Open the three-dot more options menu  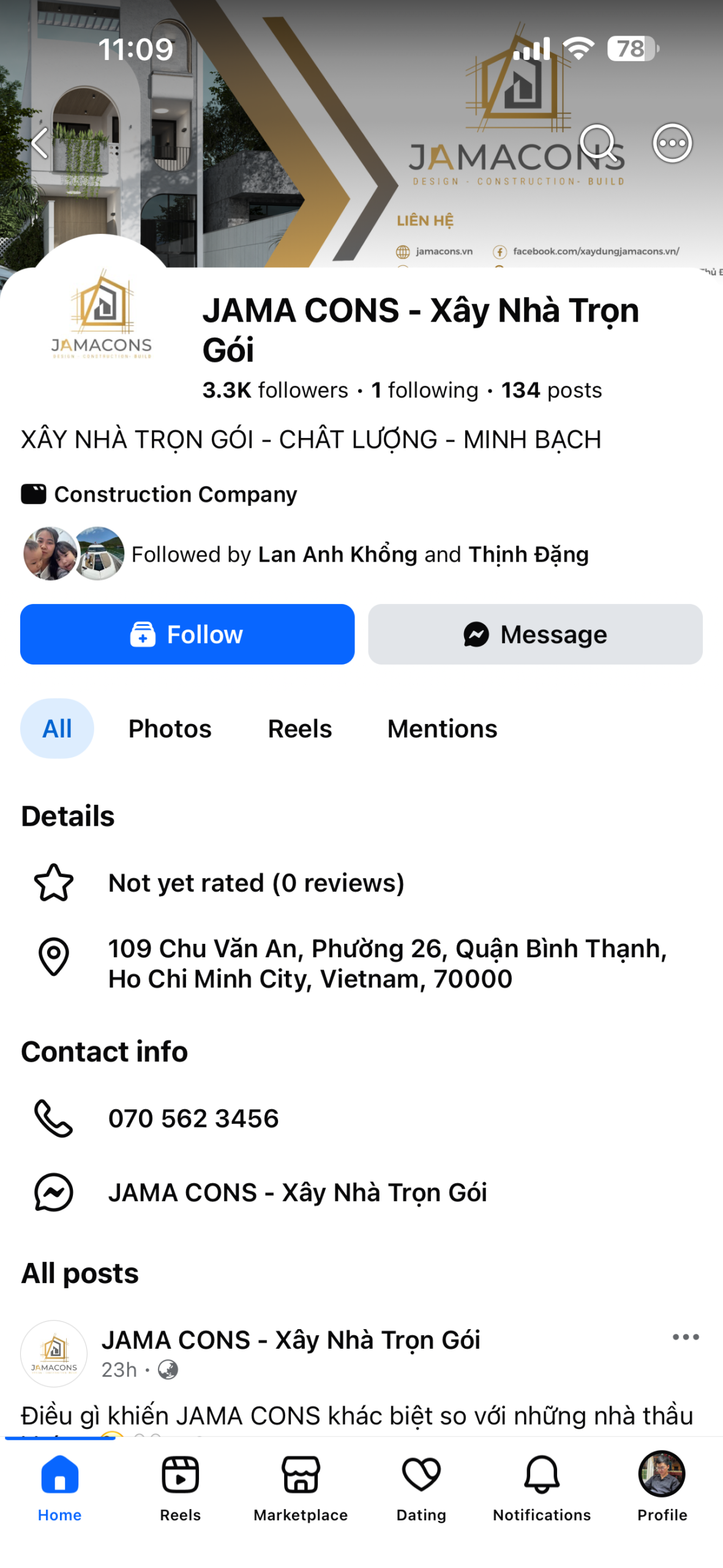[672, 143]
